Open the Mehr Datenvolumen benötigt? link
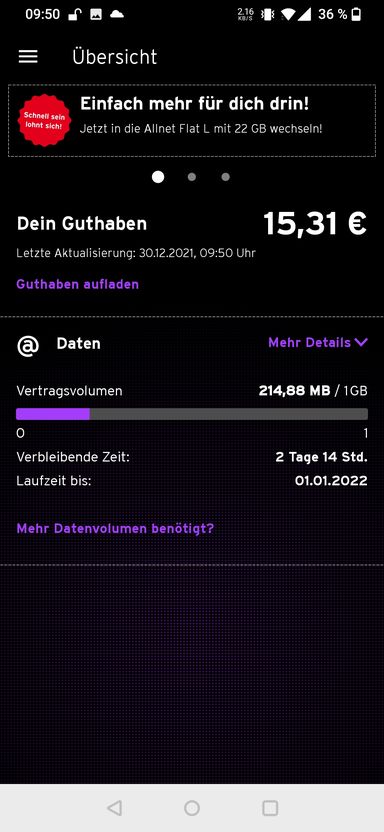Image resolution: width=384 pixels, height=832 pixels. [115, 528]
